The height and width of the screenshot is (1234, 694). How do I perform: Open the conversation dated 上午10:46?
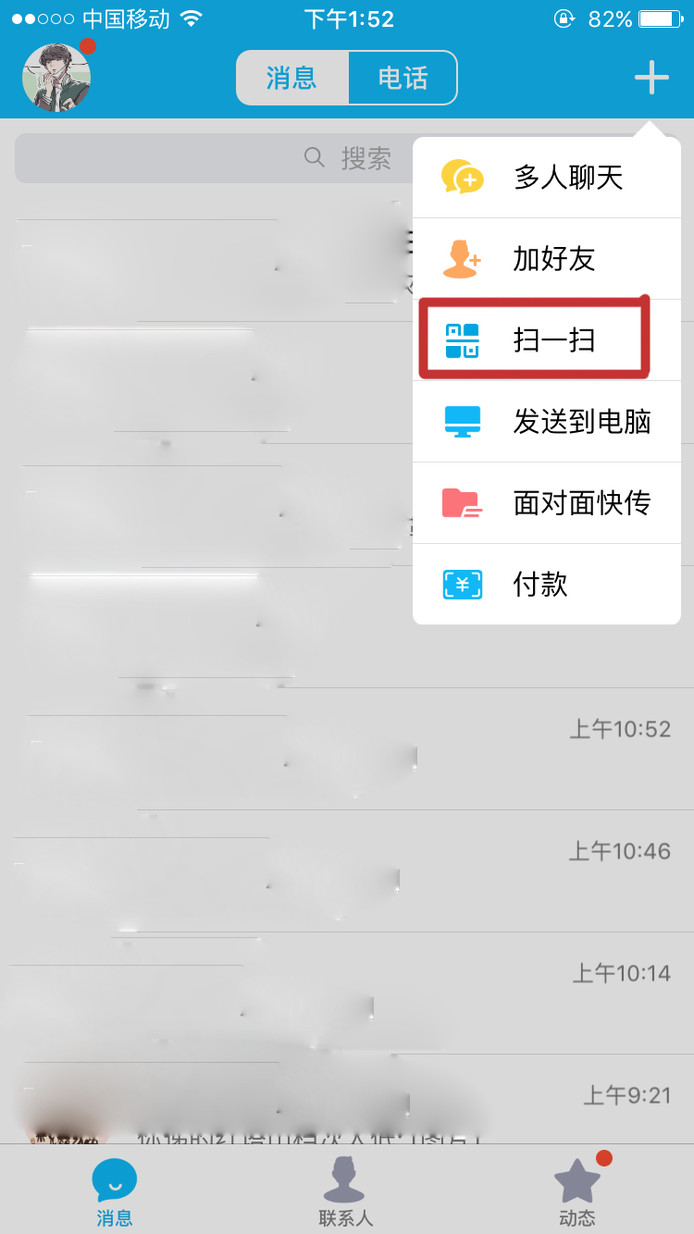point(347,871)
